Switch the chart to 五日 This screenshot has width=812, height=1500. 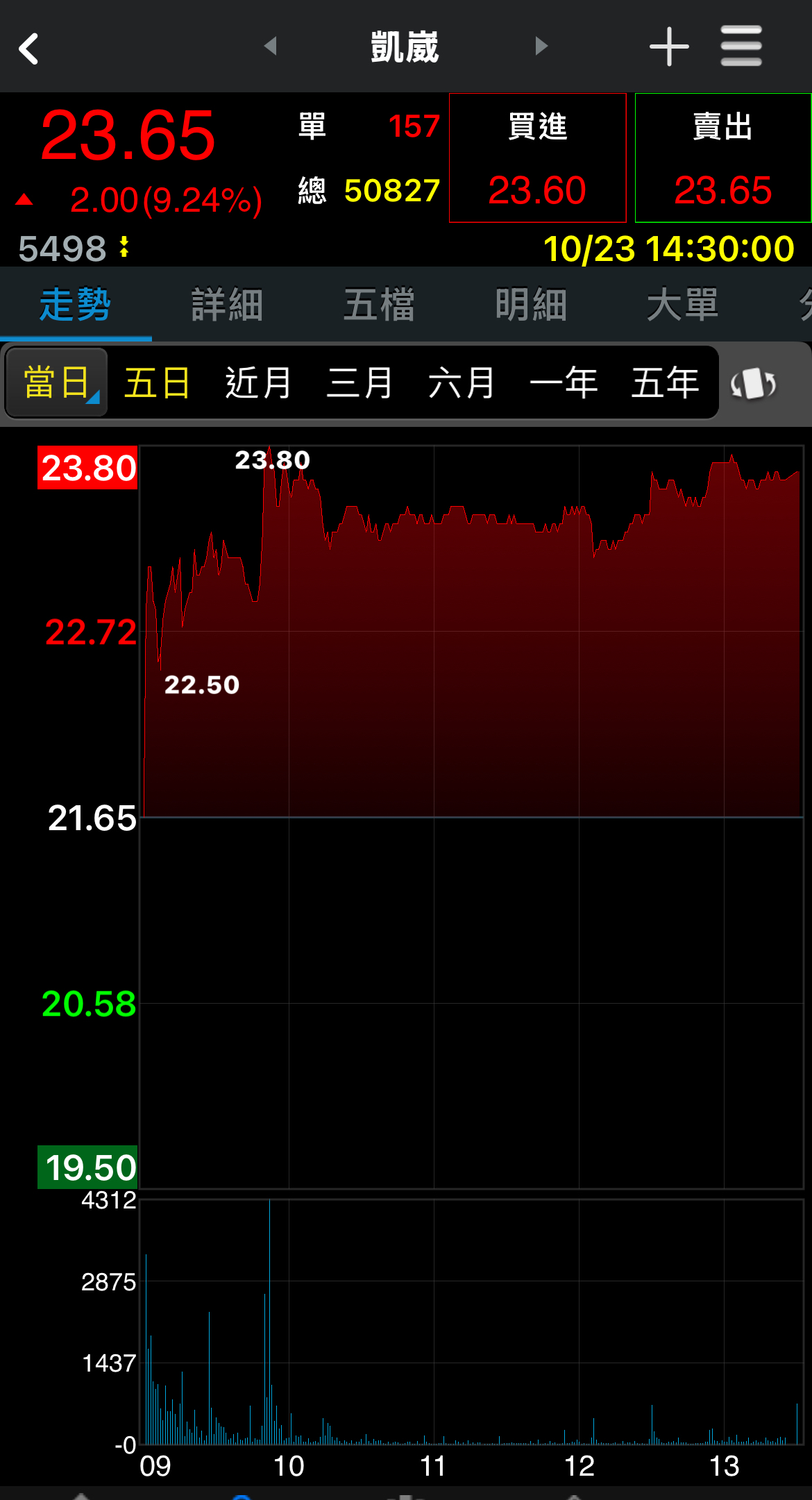click(157, 382)
